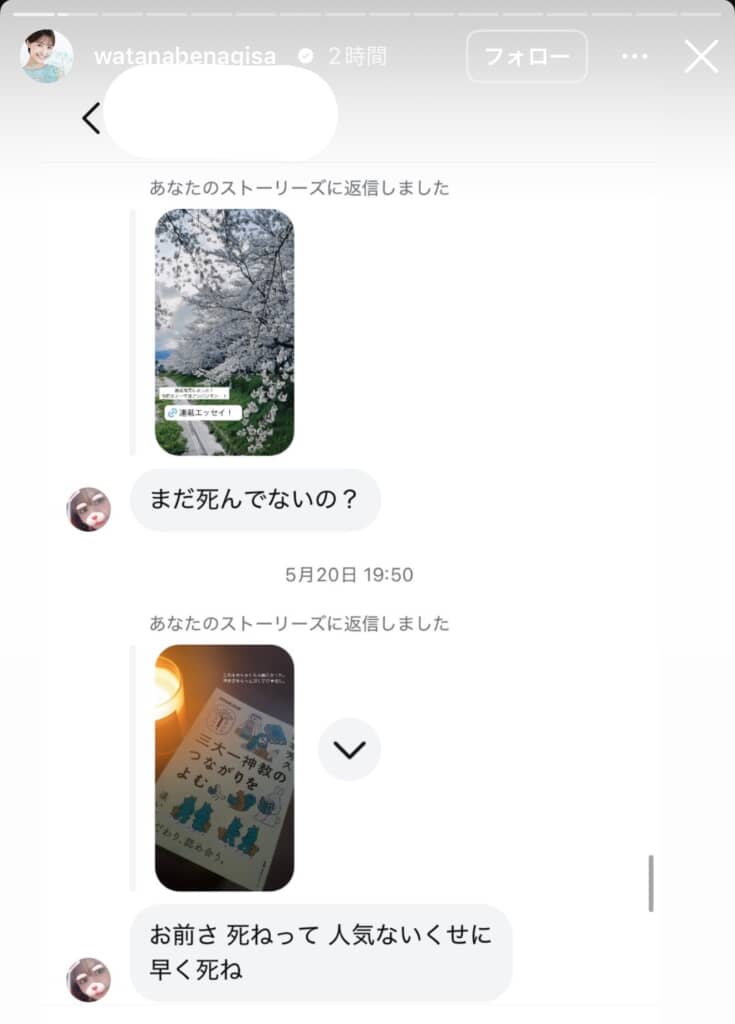Viewport: 735px width, 1024px height.
Task: Tap the フォロー button
Action: (527, 57)
